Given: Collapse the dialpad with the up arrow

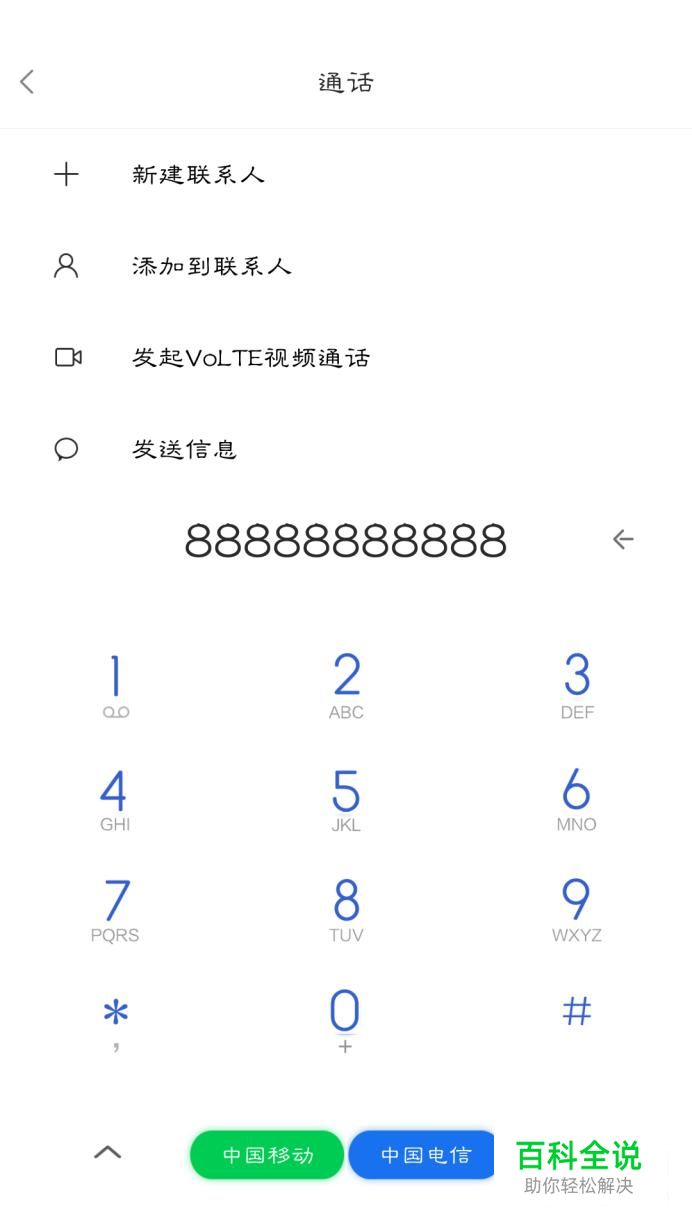Looking at the screenshot, I should (x=107, y=1153).
